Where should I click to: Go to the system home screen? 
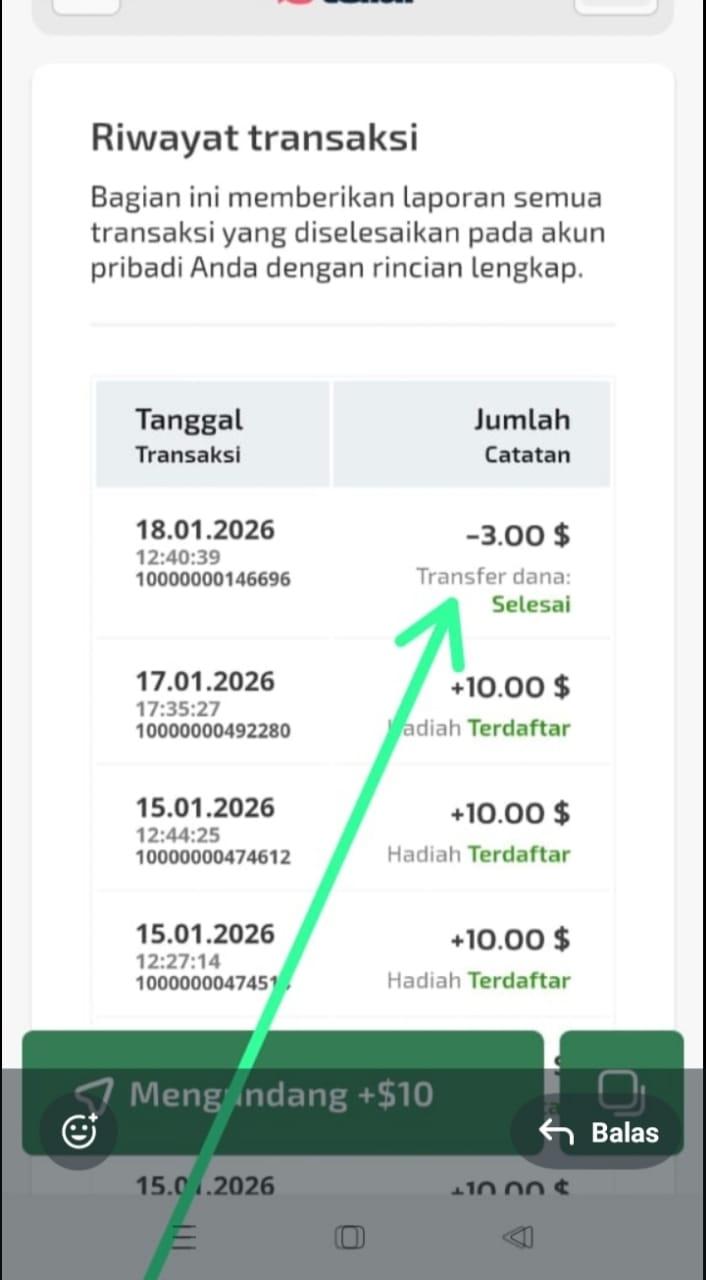click(x=349, y=1238)
